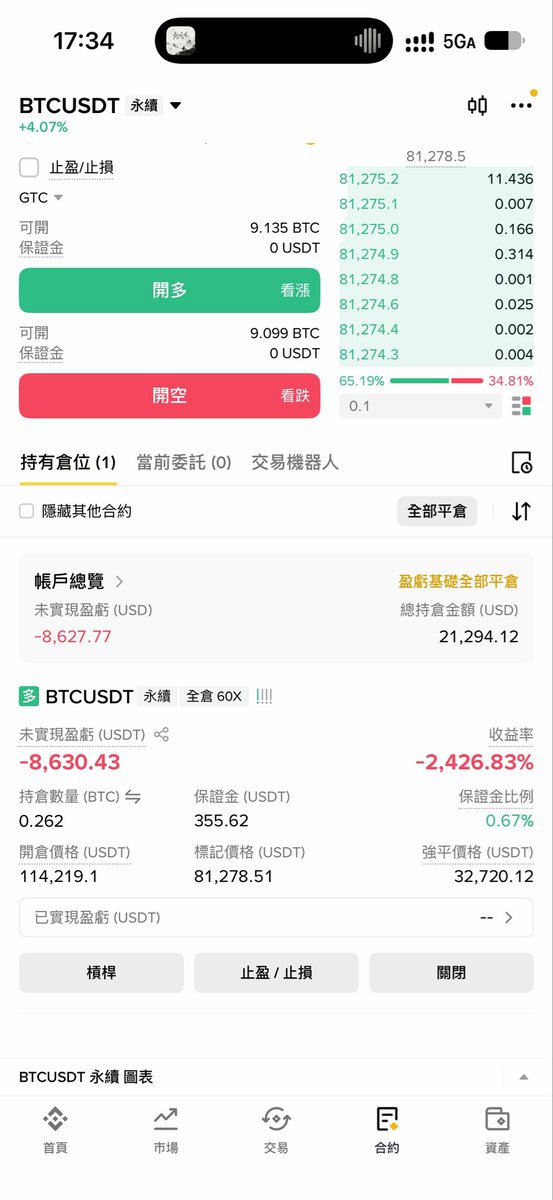Tap the 全部平倉 button
Viewport: 553px width, 1200px height.
437,511
